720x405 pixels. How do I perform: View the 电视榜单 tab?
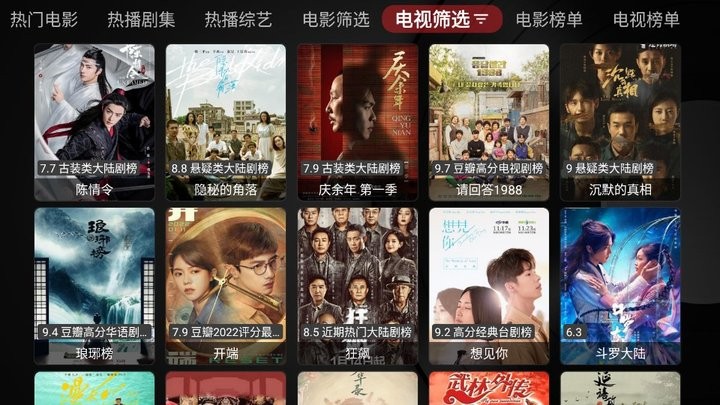(646, 19)
